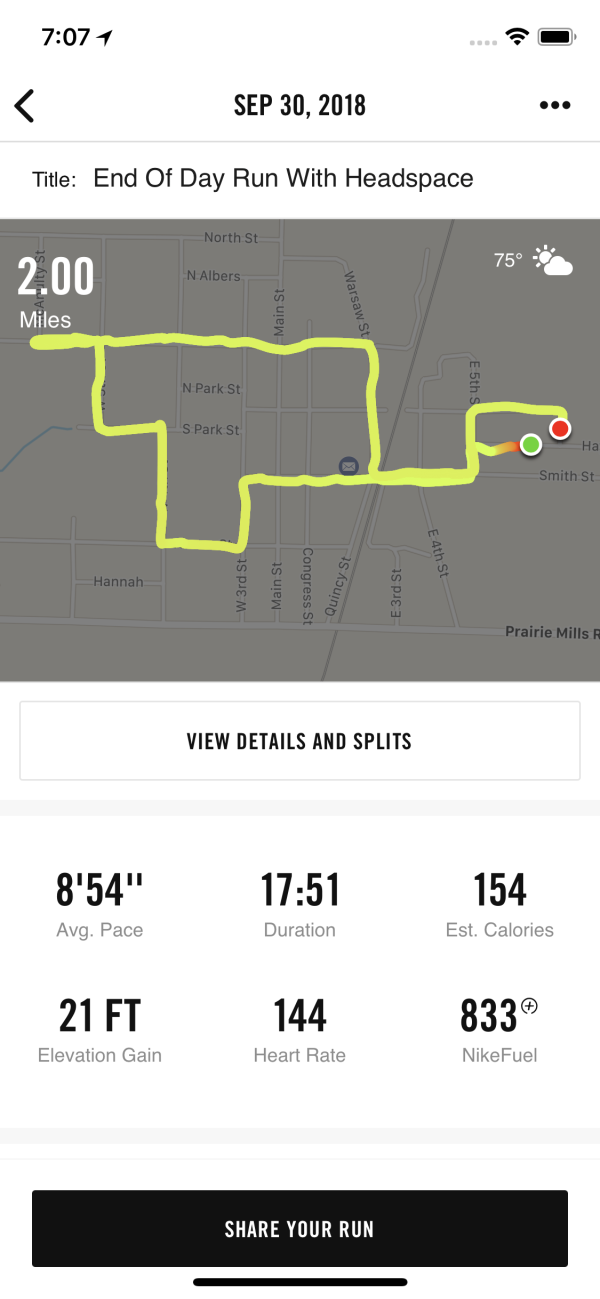Tap View Details and Splits button
The height and width of the screenshot is (1299, 600).
click(299, 741)
